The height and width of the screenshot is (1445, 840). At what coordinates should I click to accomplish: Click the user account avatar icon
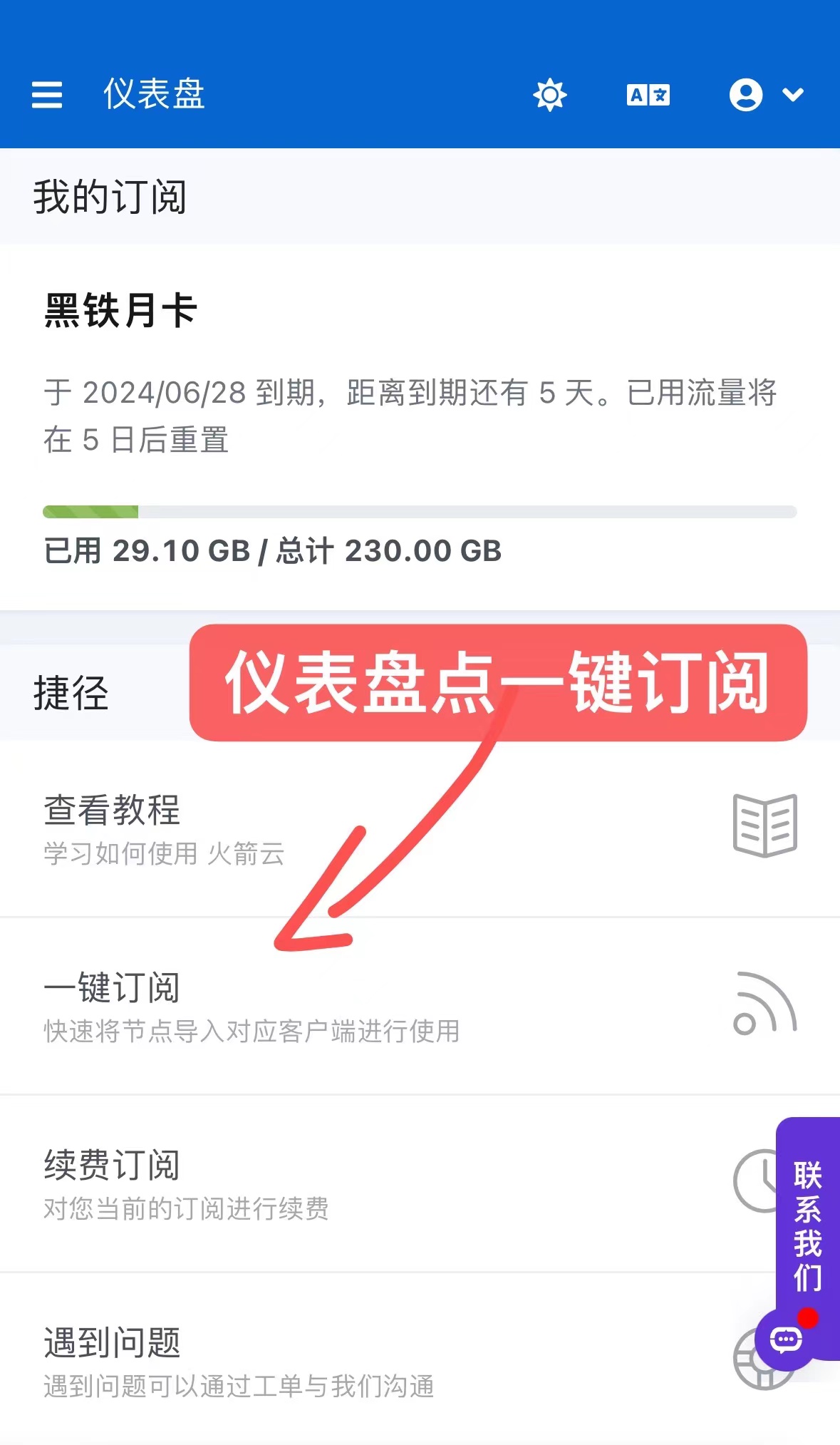[745, 93]
